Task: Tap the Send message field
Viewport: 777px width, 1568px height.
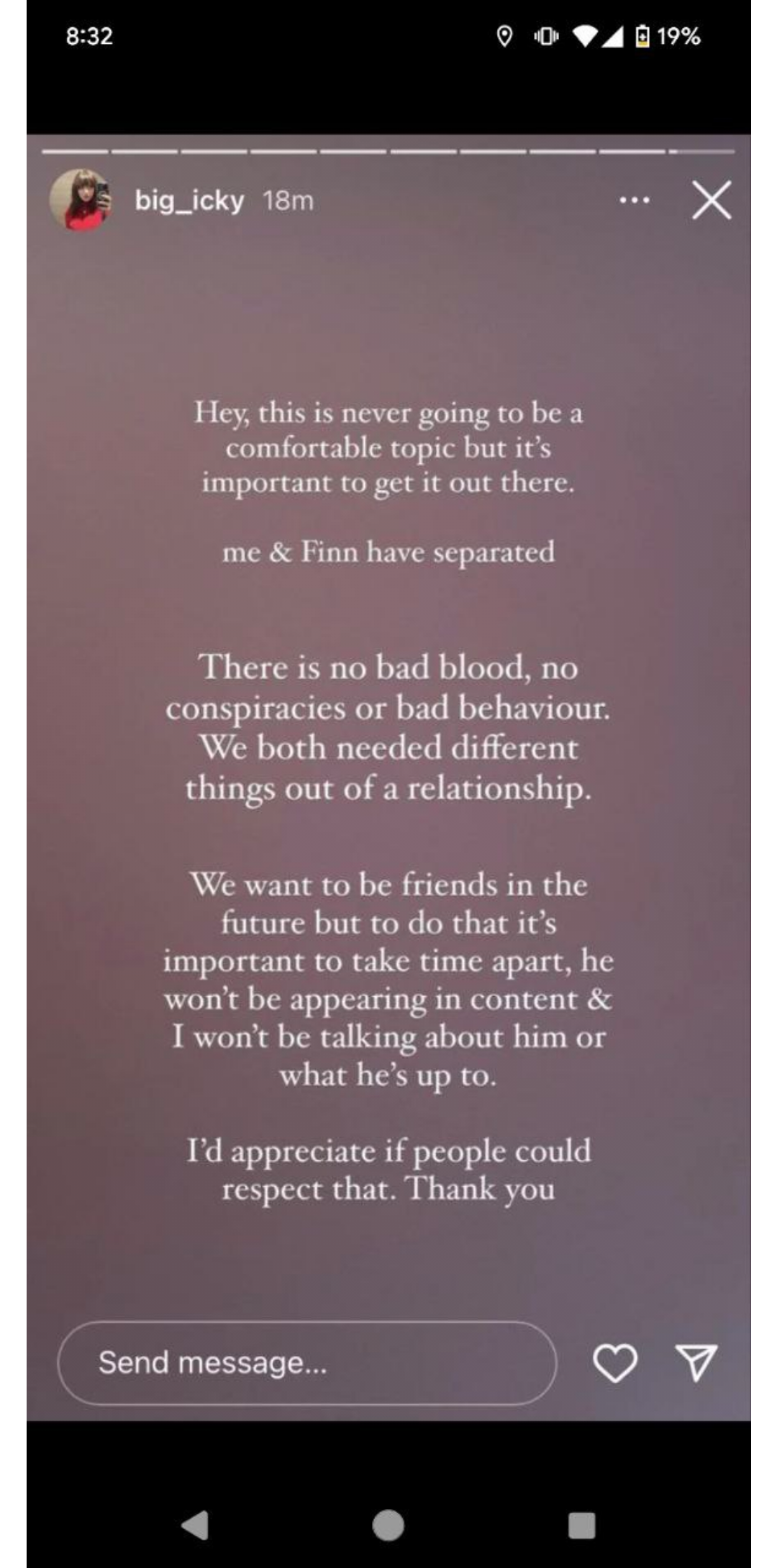Action: pos(307,1362)
